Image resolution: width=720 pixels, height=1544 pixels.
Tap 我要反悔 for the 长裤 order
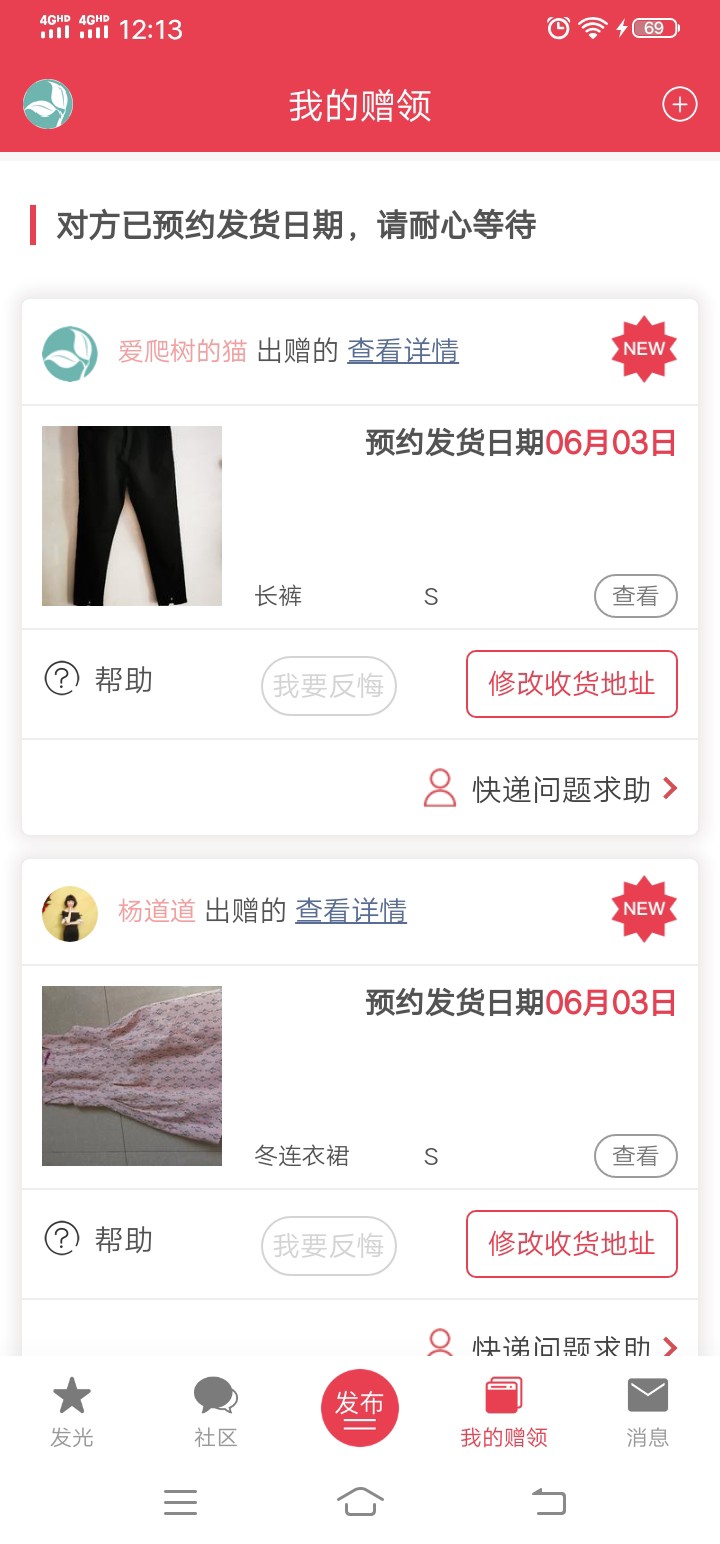coord(328,686)
